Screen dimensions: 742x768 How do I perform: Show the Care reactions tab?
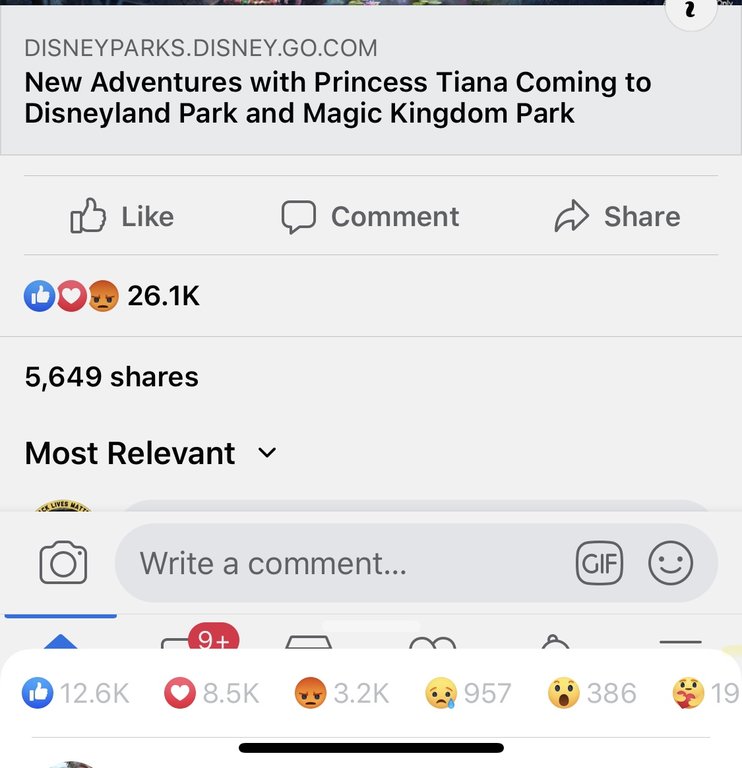[706, 693]
